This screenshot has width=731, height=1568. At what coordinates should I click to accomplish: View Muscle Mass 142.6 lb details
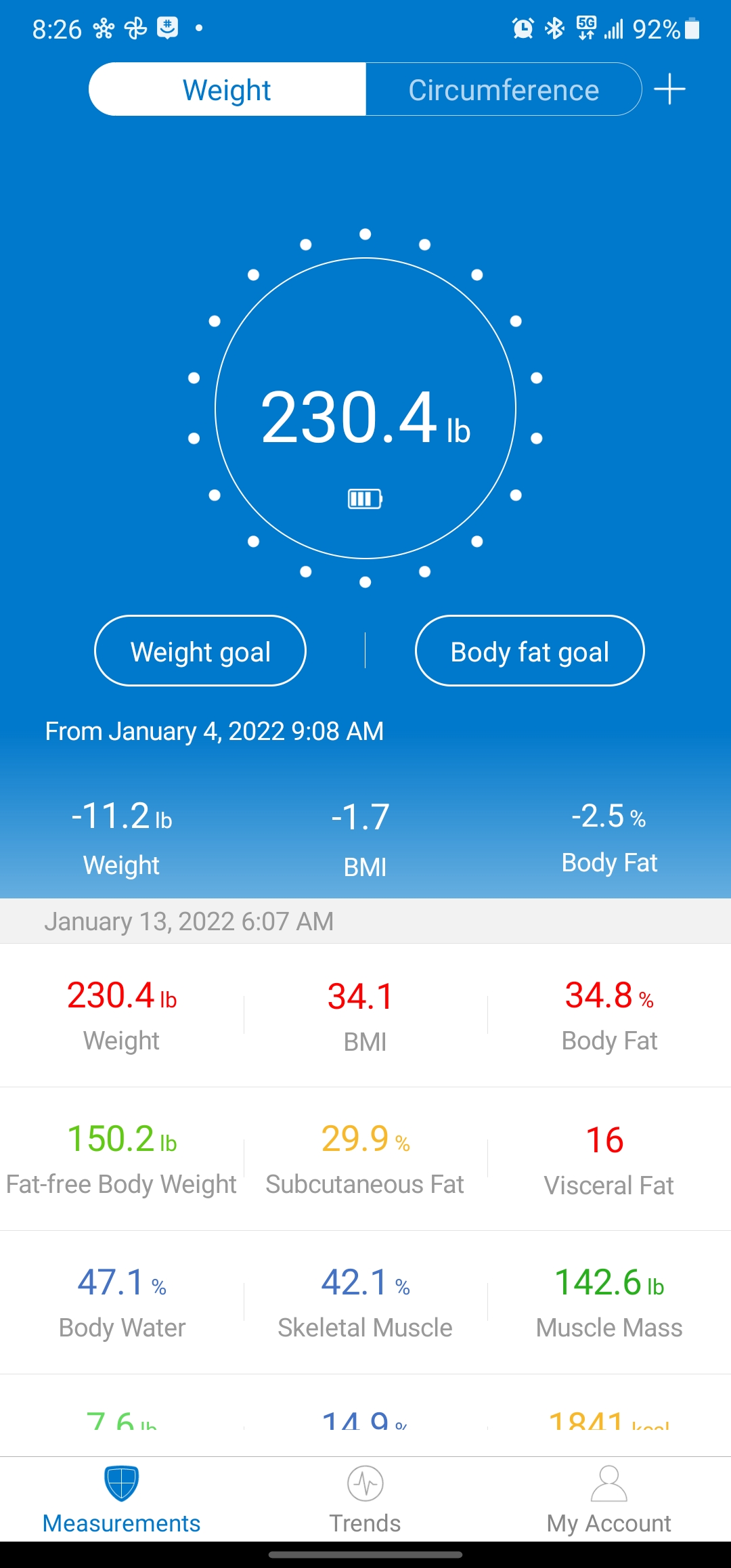click(x=609, y=1302)
